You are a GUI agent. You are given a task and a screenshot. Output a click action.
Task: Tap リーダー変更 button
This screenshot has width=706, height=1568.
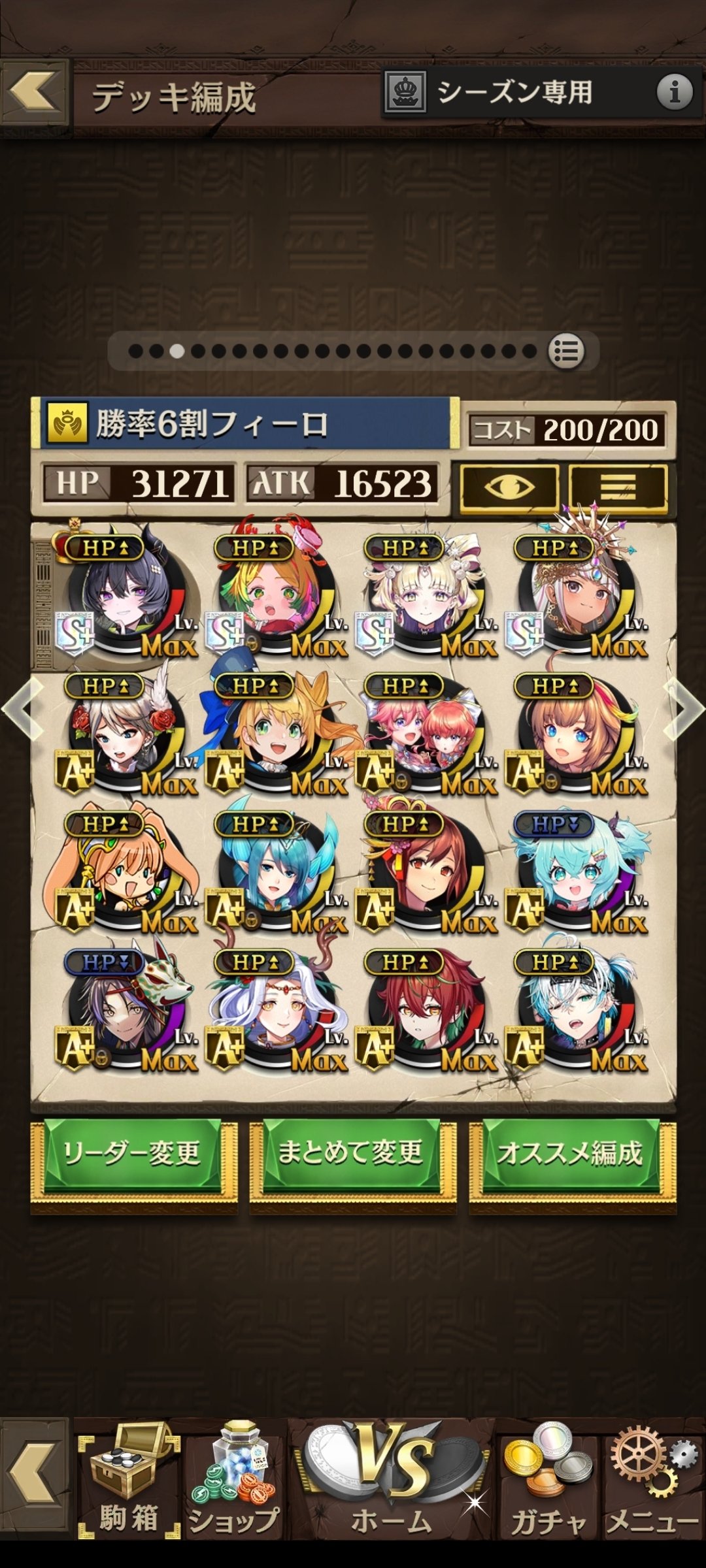(x=133, y=1152)
